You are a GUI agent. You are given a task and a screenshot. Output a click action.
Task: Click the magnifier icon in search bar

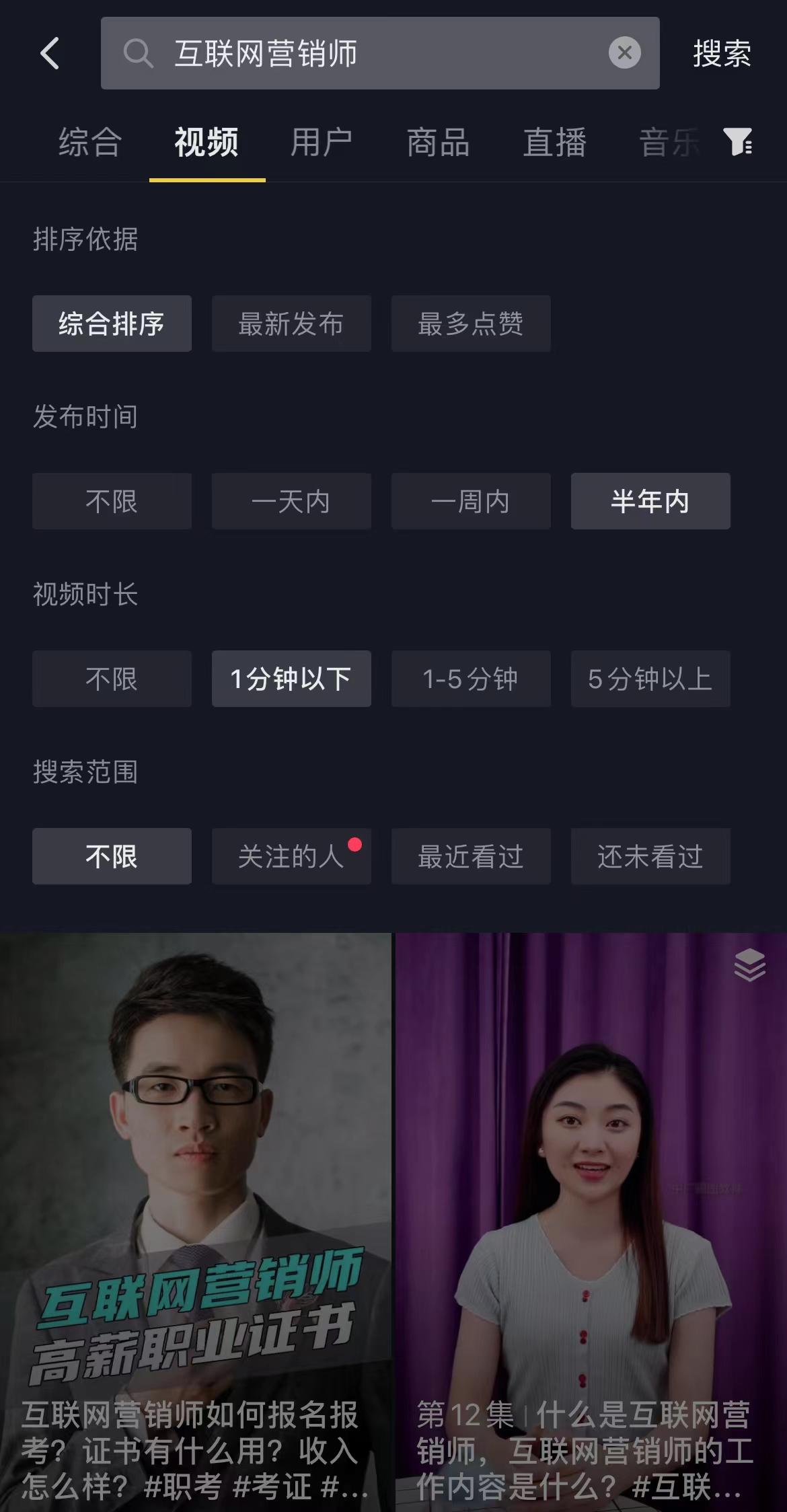coord(139,54)
